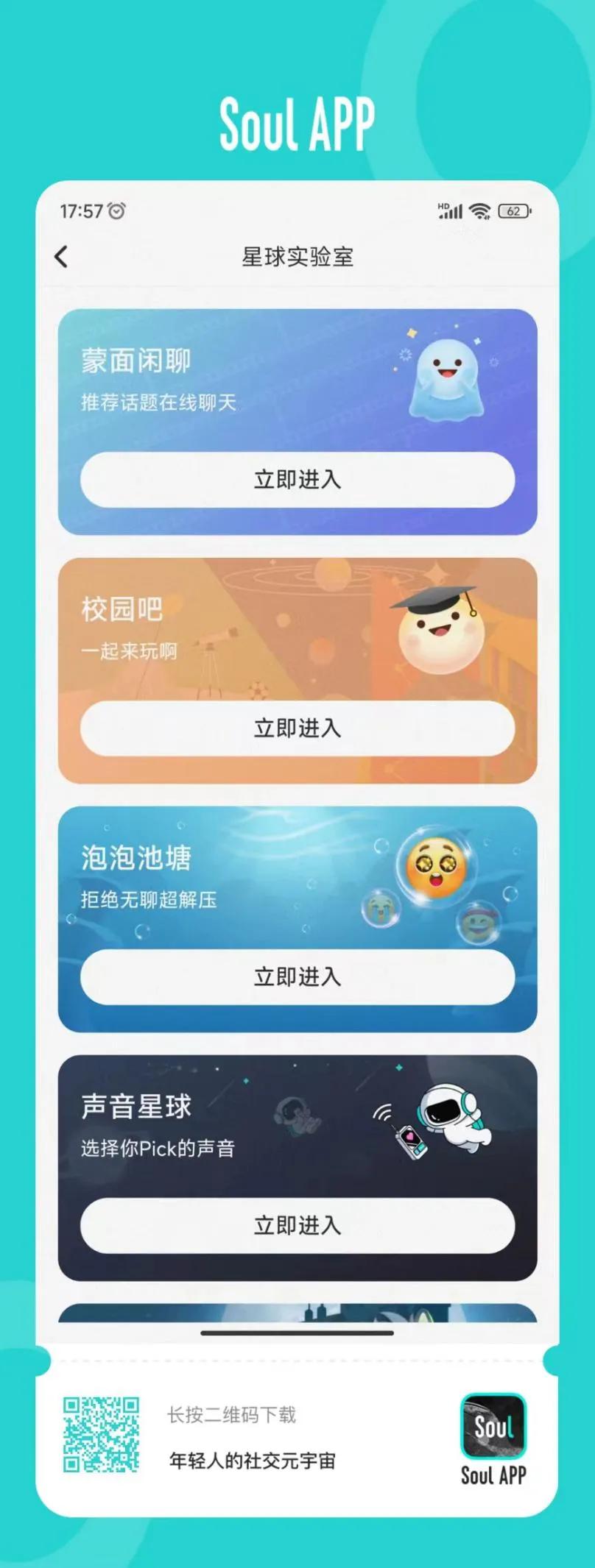Select the 星球实验室 title
595x1568 pixels.
(297, 258)
